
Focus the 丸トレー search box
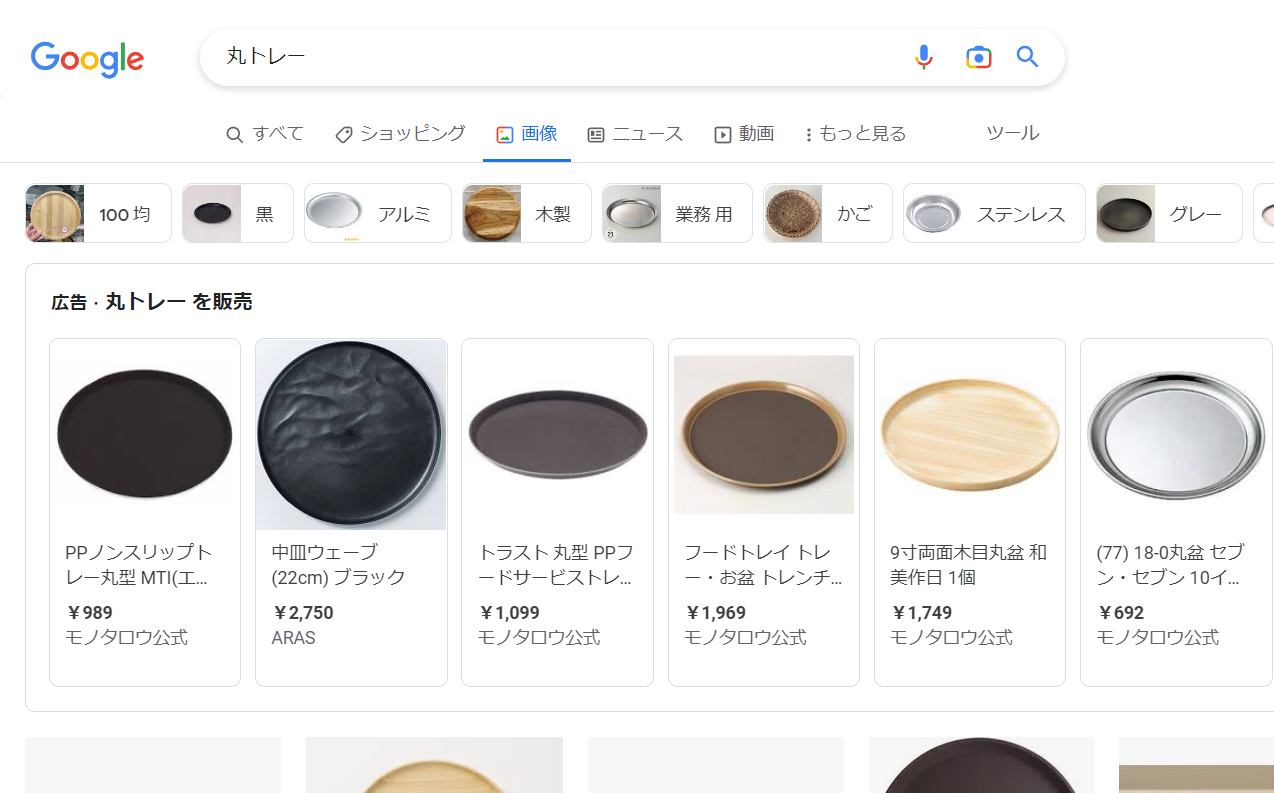(x=550, y=57)
